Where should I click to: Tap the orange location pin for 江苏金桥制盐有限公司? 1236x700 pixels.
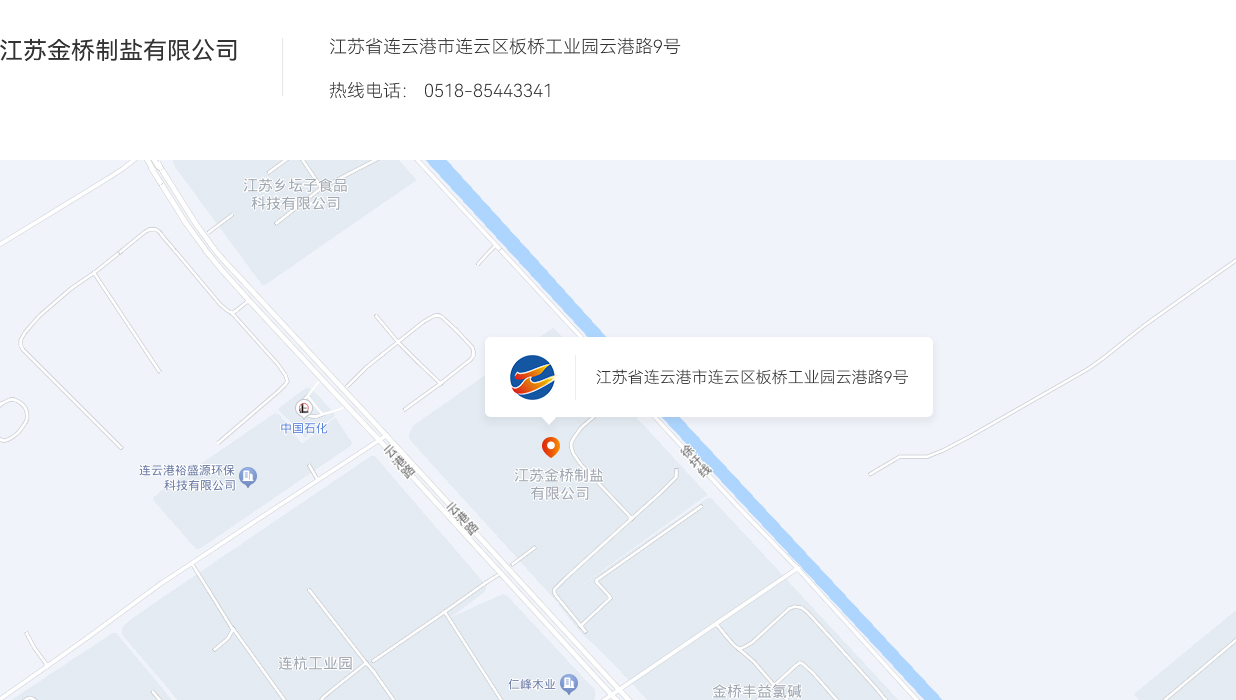point(550,447)
